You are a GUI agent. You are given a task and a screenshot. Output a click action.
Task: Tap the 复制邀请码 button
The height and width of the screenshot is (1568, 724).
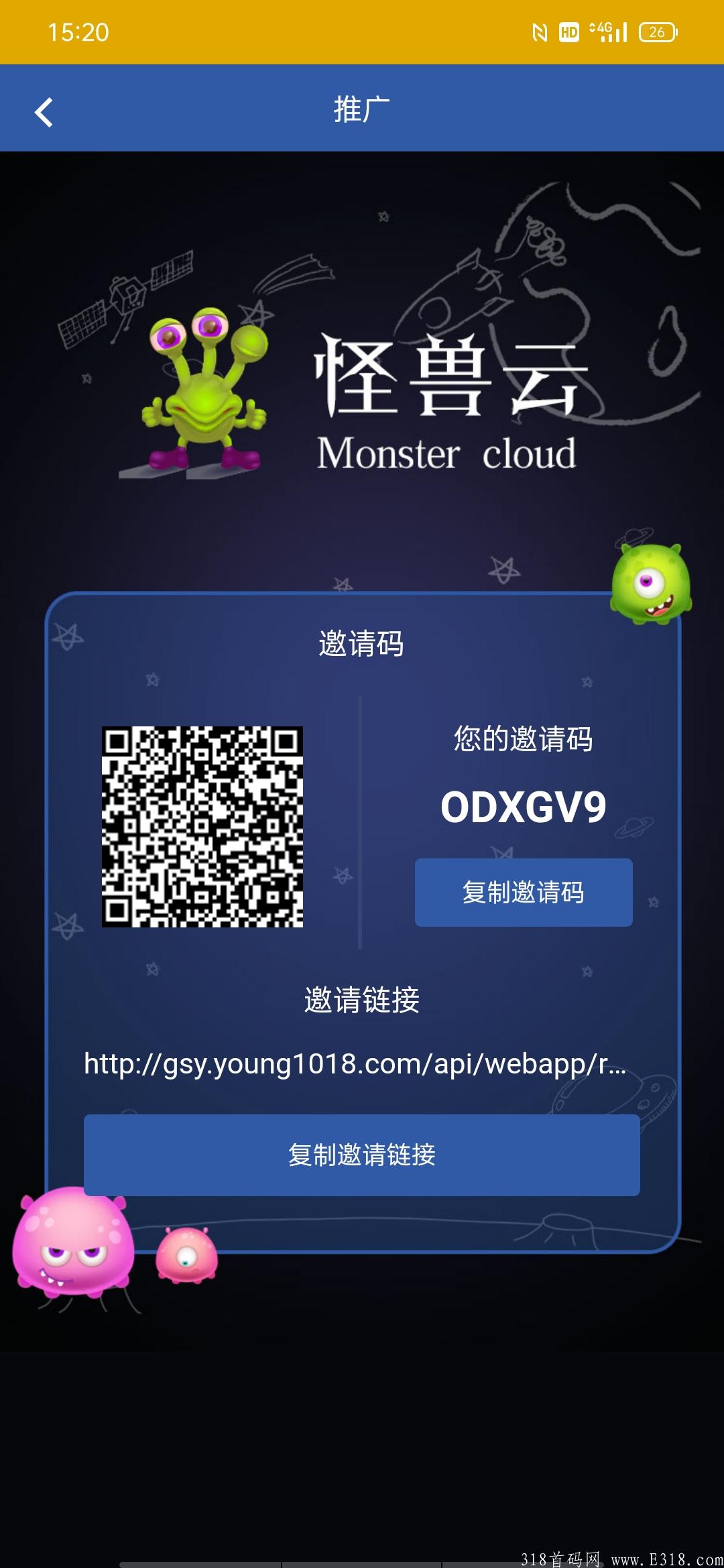pyautogui.click(x=523, y=893)
